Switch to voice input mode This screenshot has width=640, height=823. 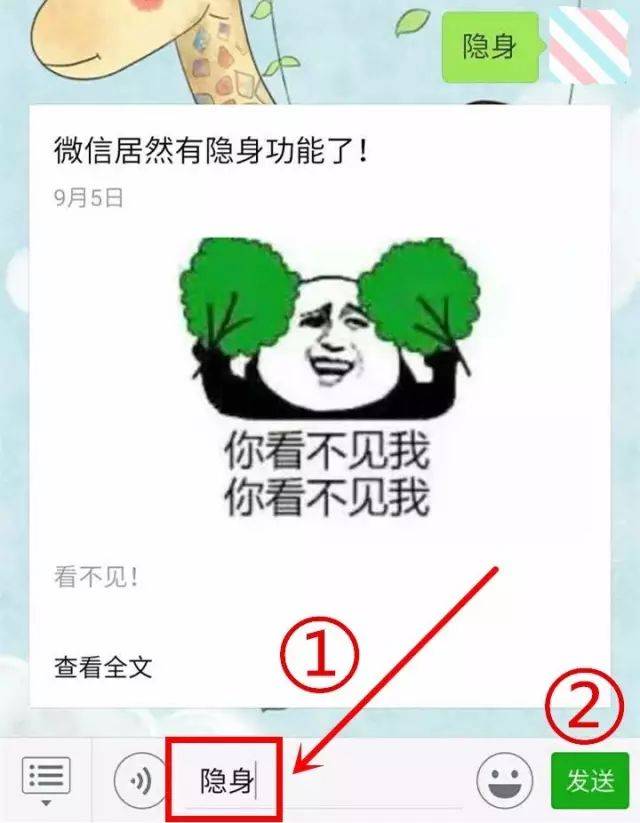click(x=140, y=780)
